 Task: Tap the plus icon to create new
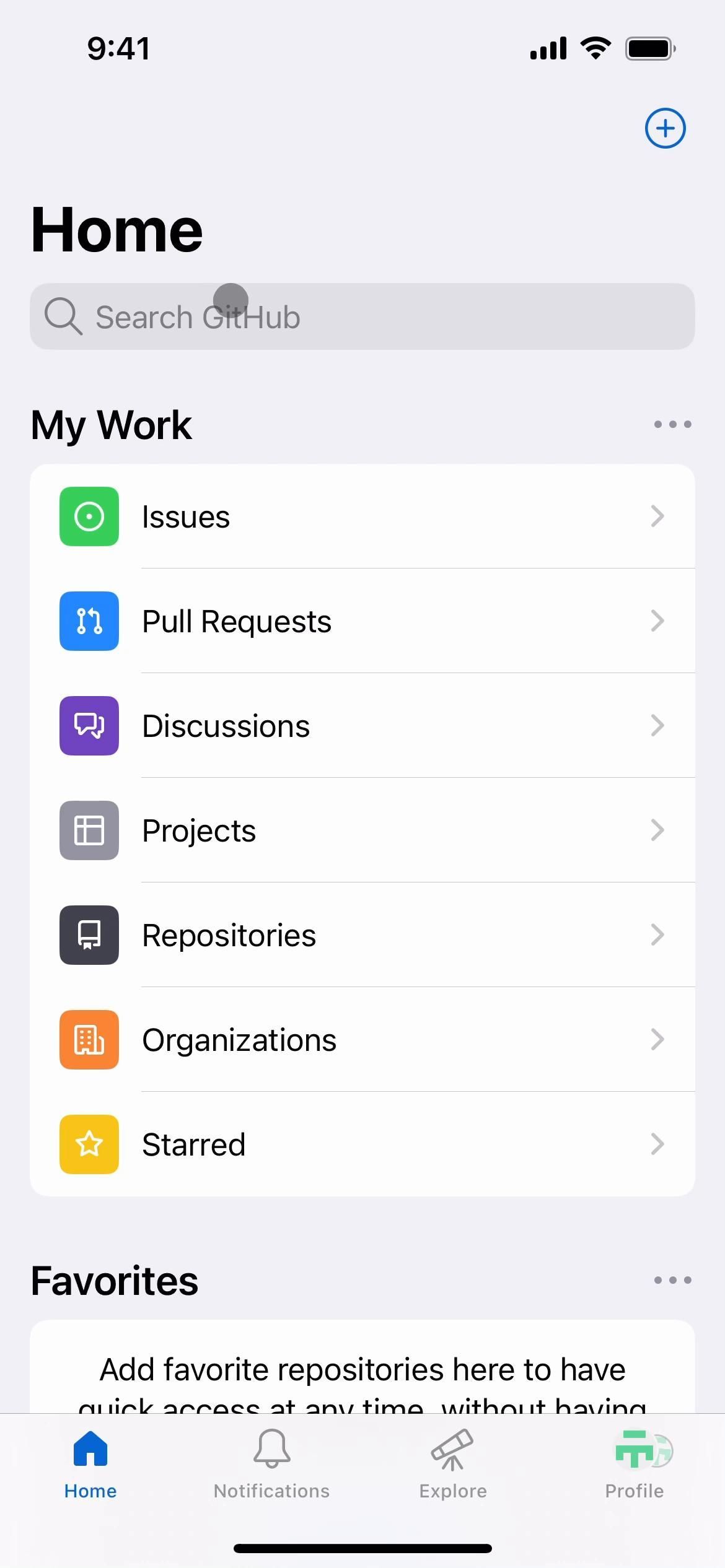pos(665,129)
